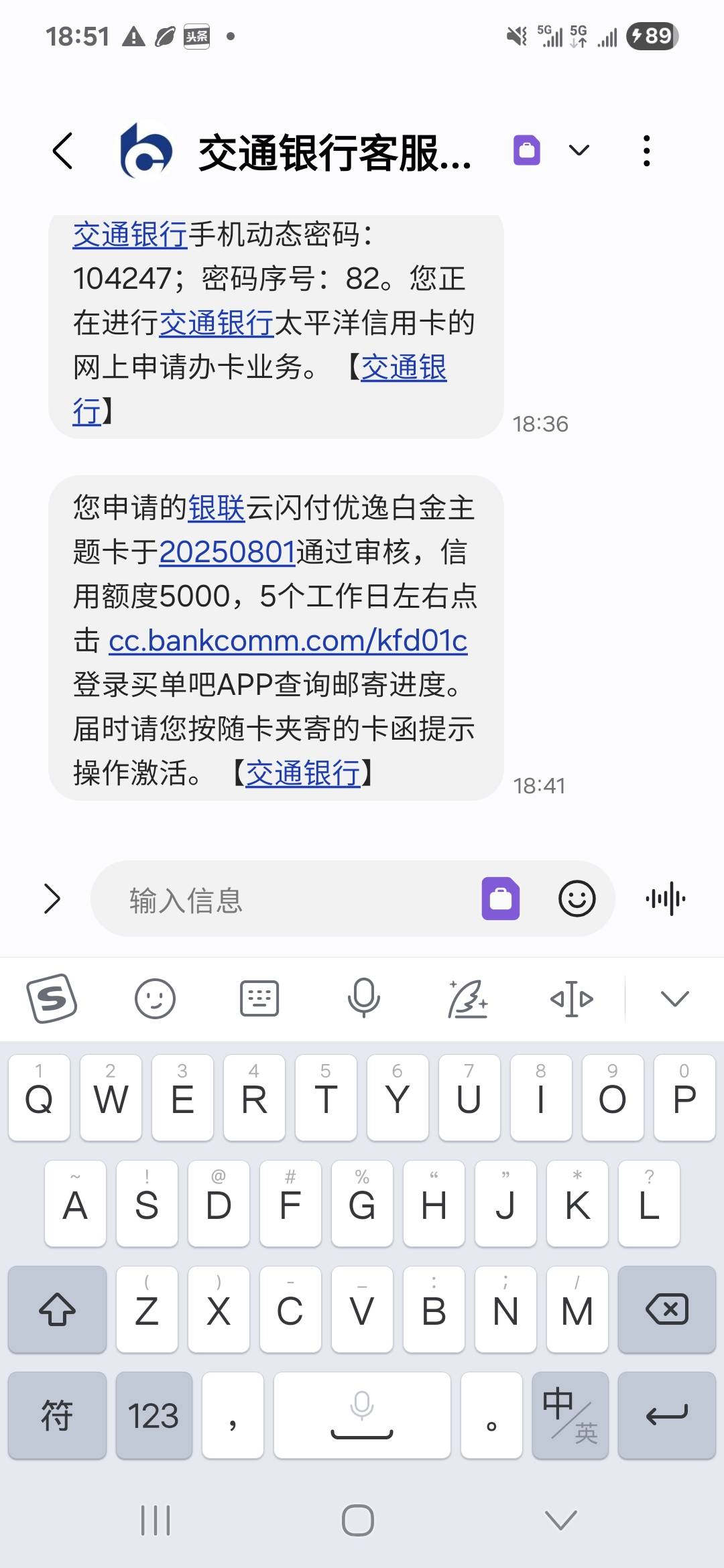The image size is (724, 1568).
Task: Open the three-dot overflow menu
Action: [x=646, y=151]
